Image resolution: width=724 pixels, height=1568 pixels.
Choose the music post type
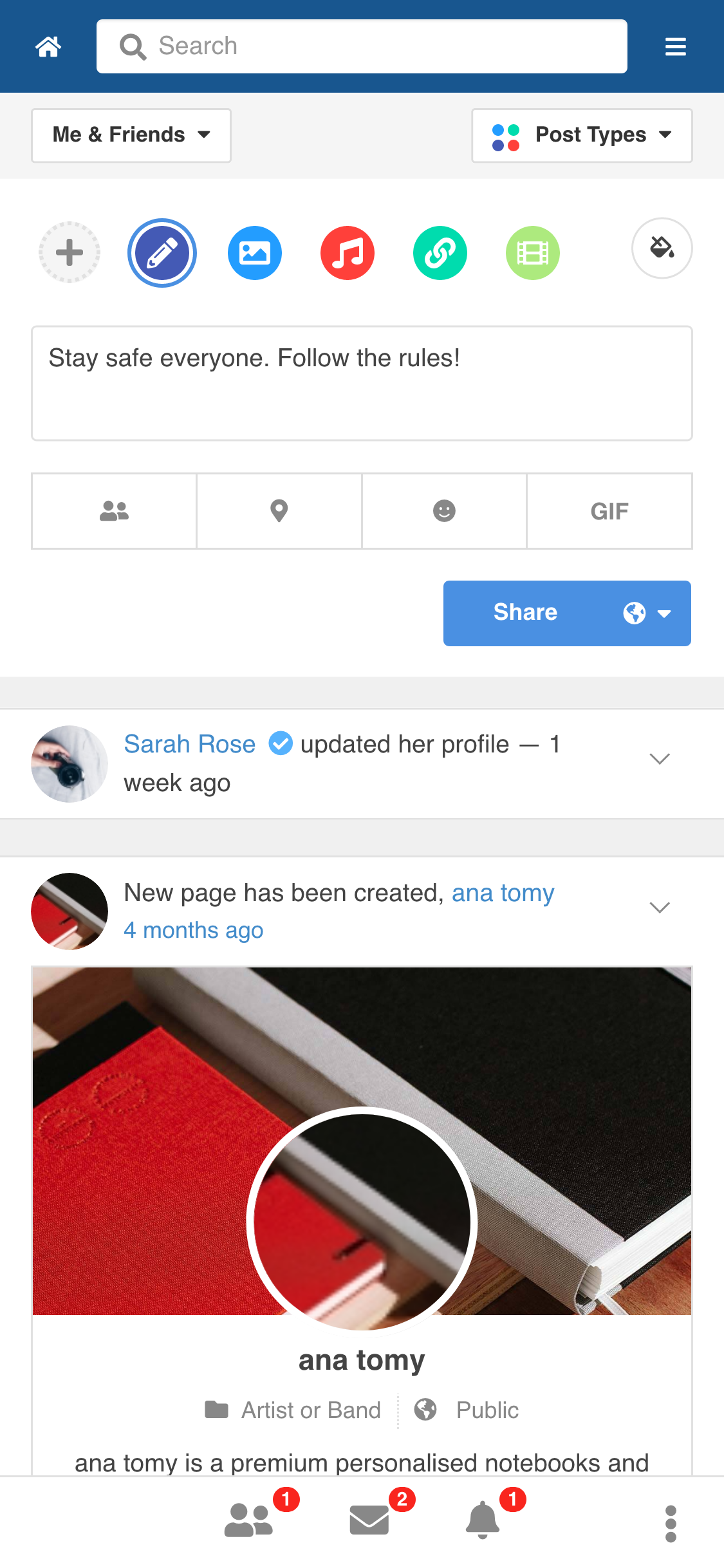(348, 253)
